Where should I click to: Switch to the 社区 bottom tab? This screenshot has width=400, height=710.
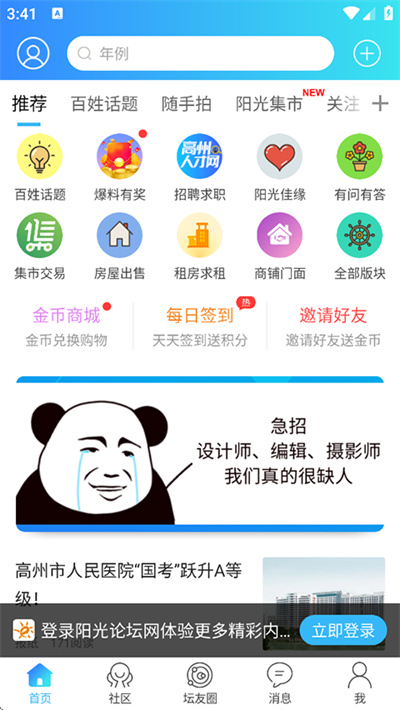(x=120, y=683)
